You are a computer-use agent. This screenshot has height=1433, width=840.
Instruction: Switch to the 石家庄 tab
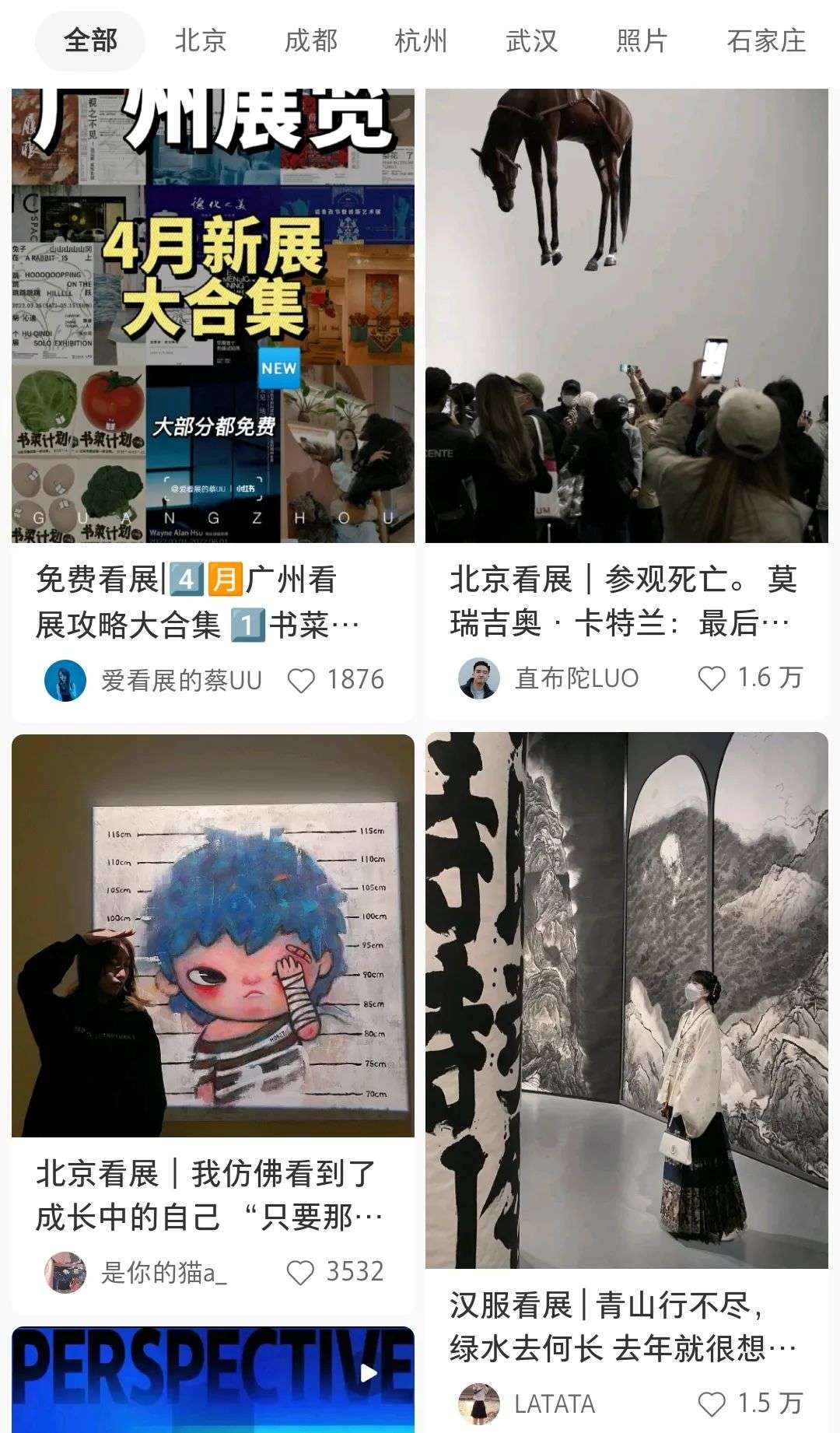(765, 40)
